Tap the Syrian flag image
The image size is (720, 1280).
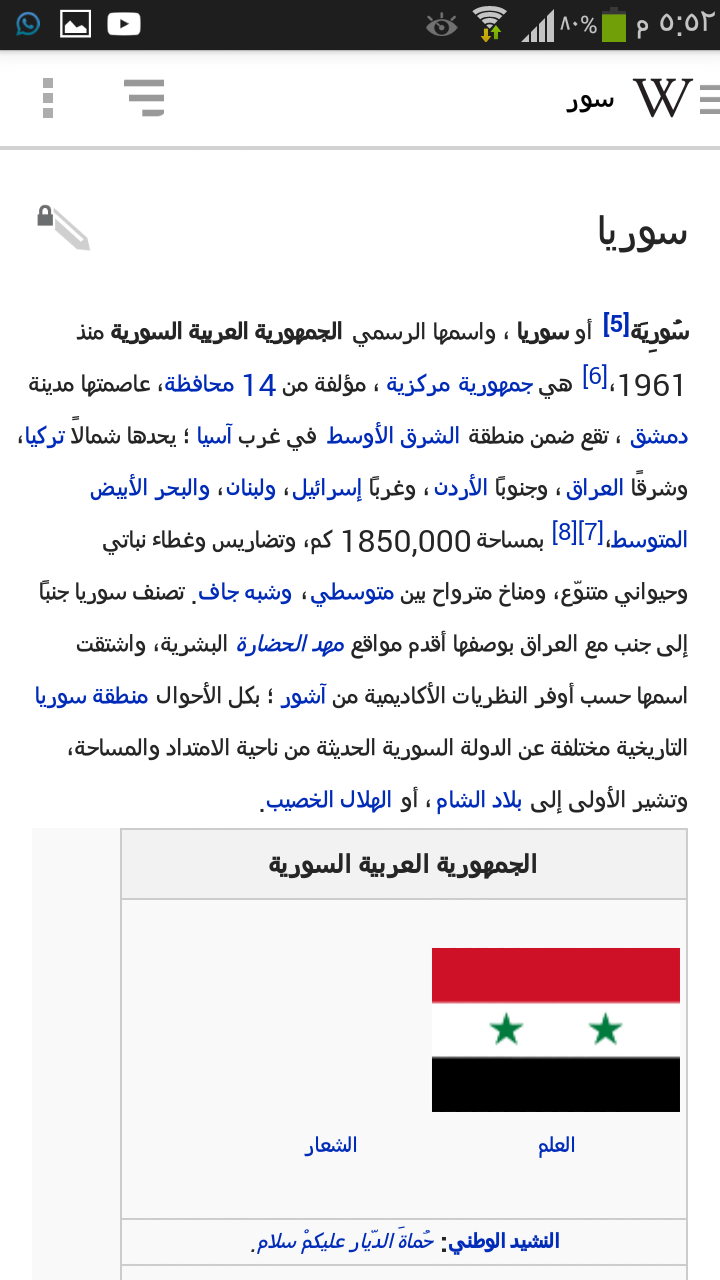pos(555,1028)
